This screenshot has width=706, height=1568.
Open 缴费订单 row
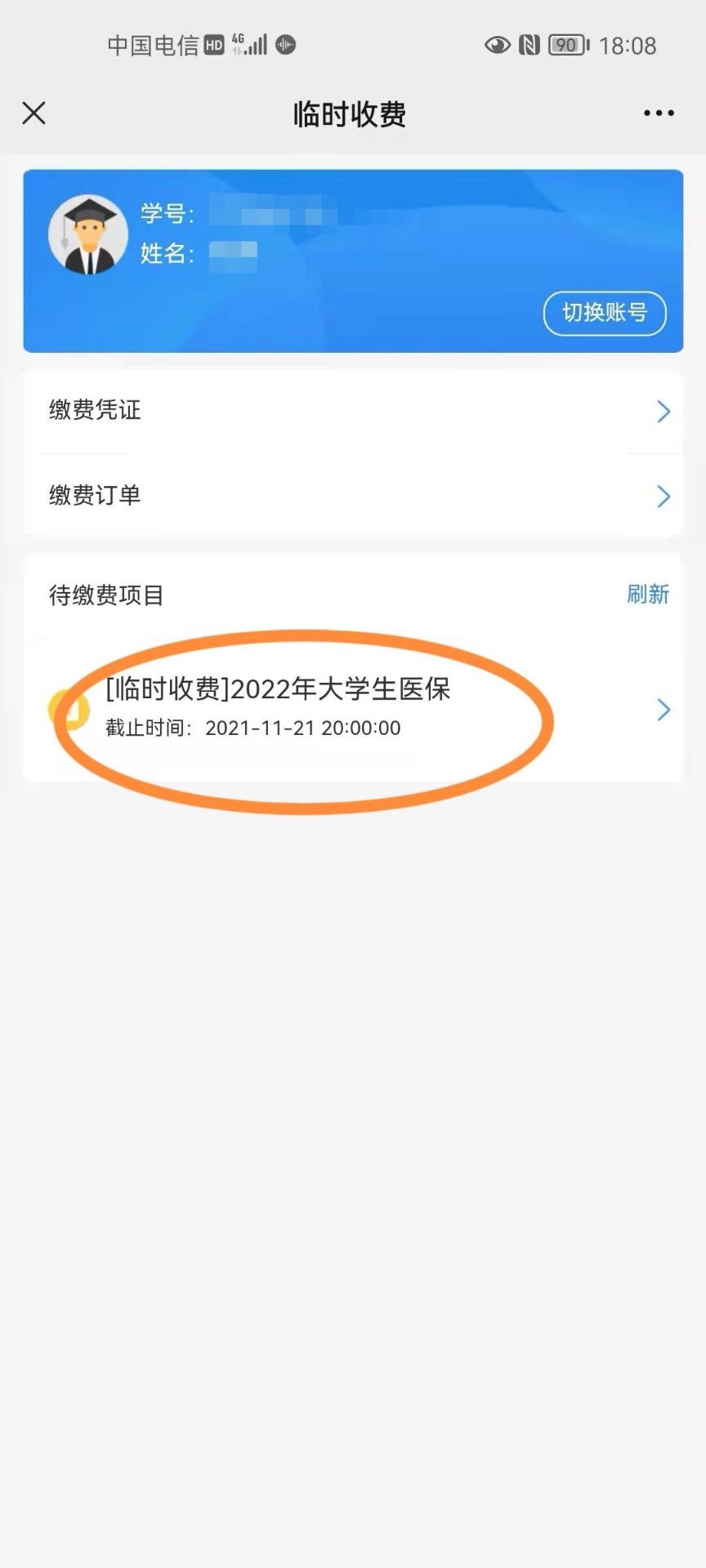pos(353,496)
